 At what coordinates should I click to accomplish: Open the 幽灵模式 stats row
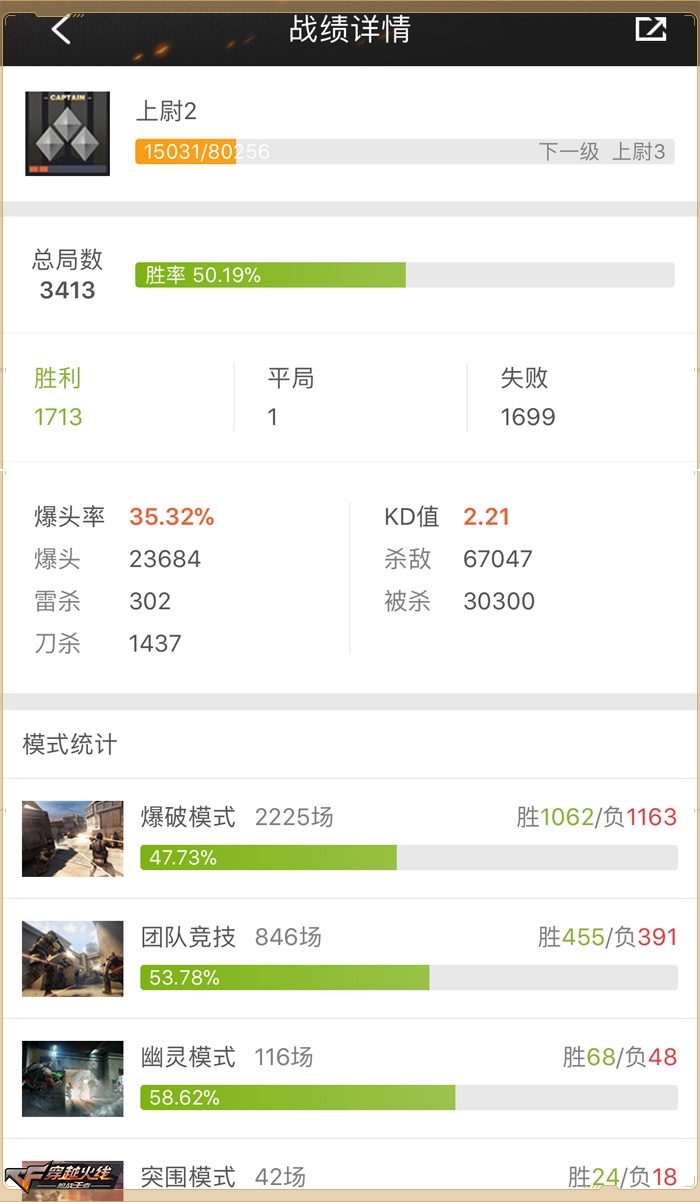click(350, 1078)
